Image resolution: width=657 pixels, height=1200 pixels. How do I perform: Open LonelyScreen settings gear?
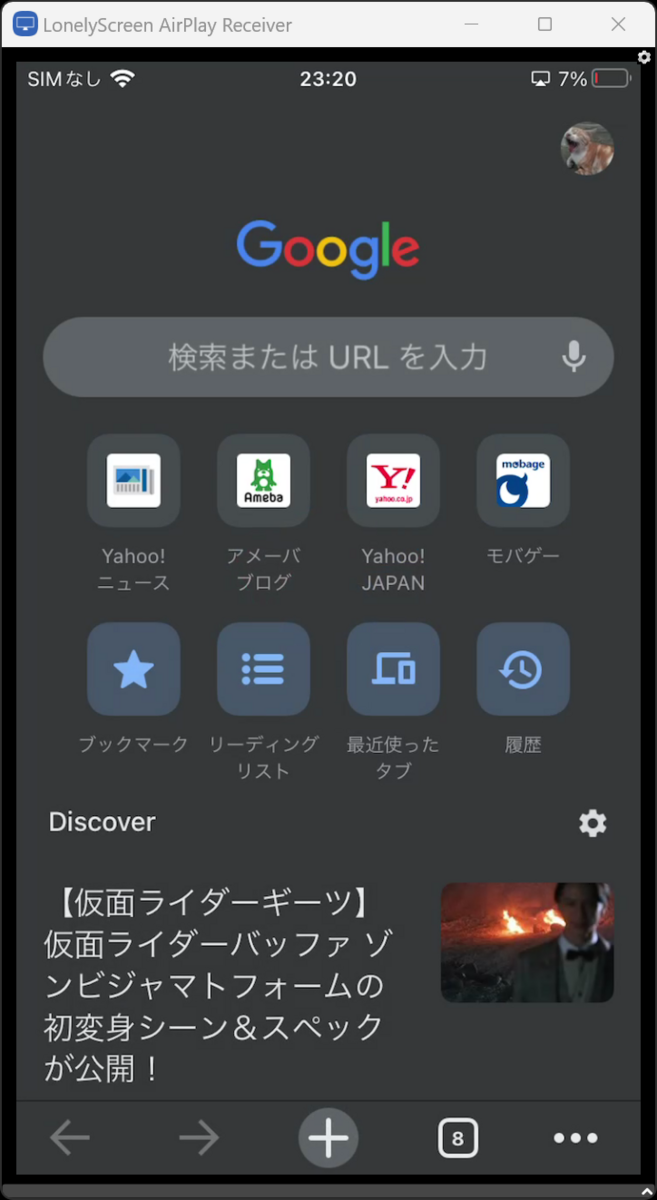(x=645, y=57)
